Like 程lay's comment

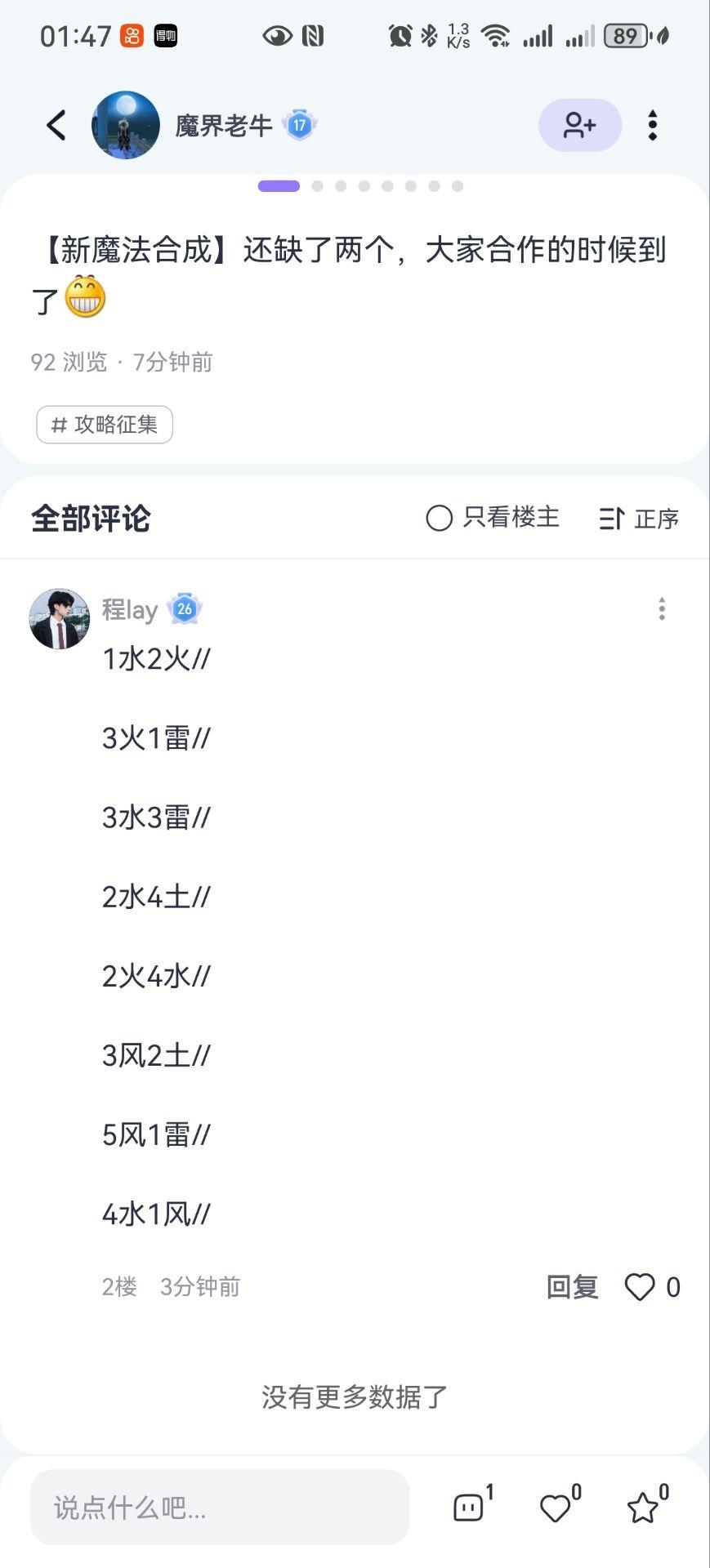[x=641, y=1287]
